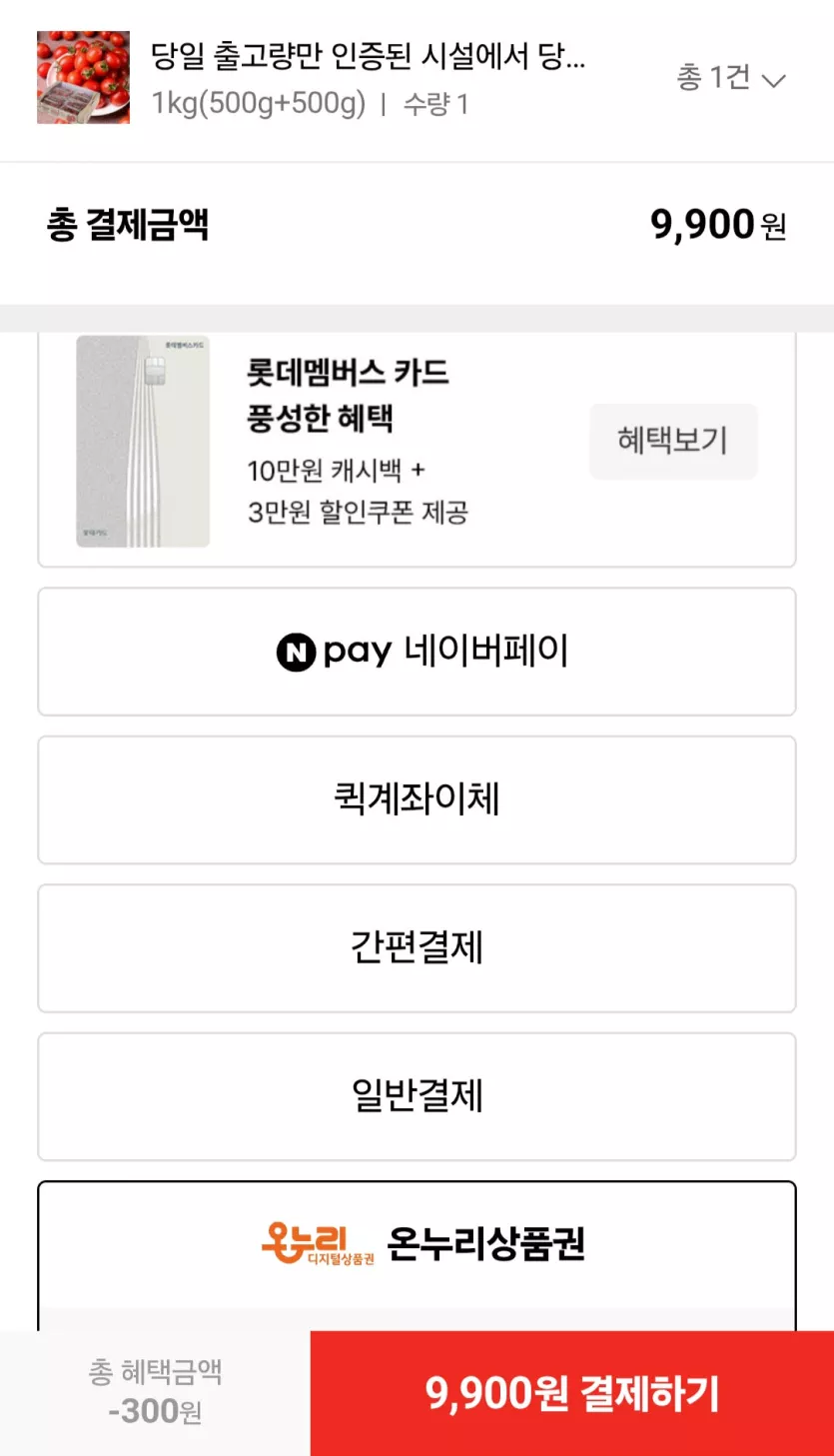Viewport: 834px width, 1456px height.
Task: Tap 9,900원 결제하기 to pay
Action: click(572, 1393)
